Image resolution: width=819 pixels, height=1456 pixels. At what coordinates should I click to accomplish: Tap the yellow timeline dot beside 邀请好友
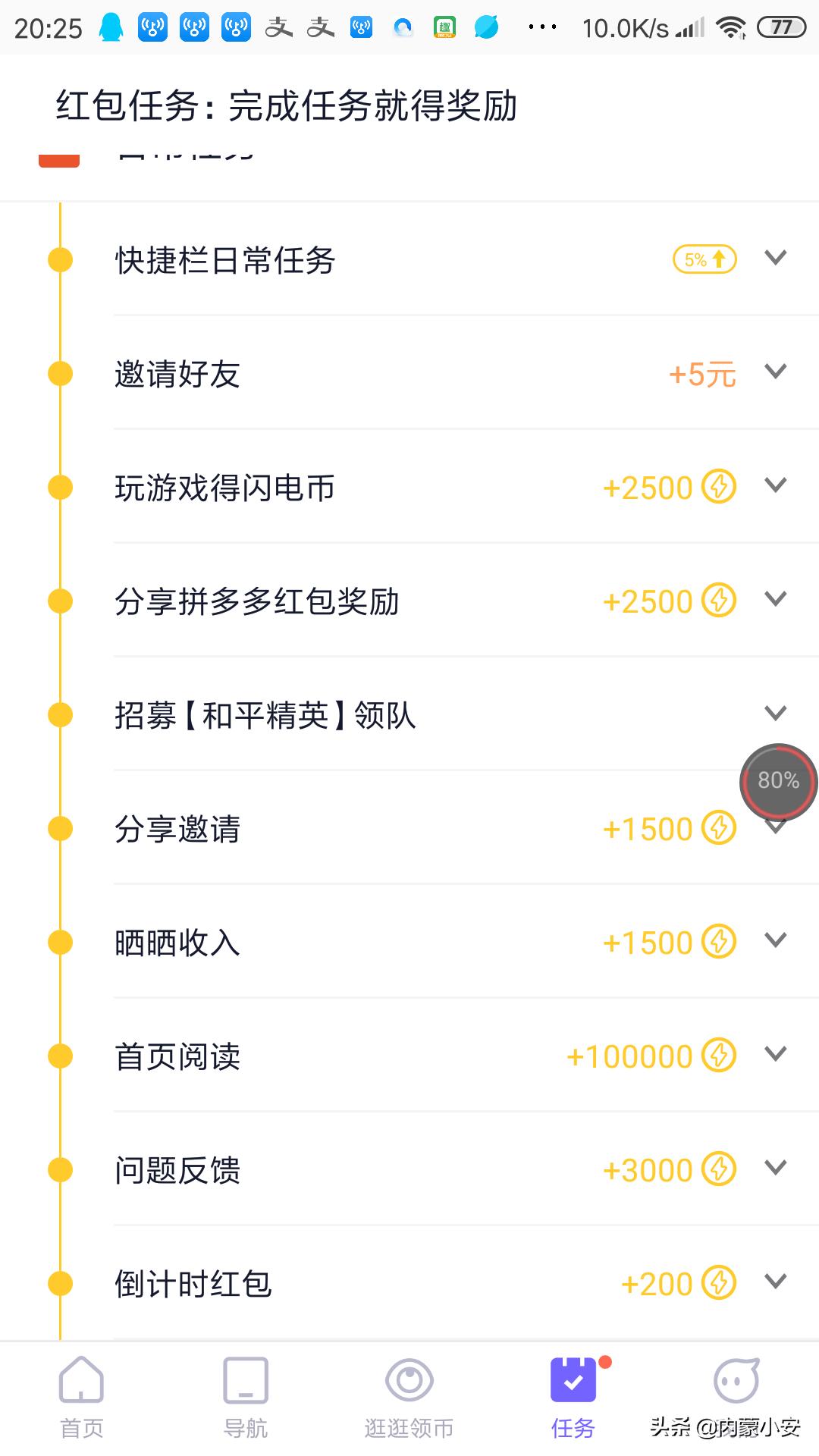click(59, 373)
